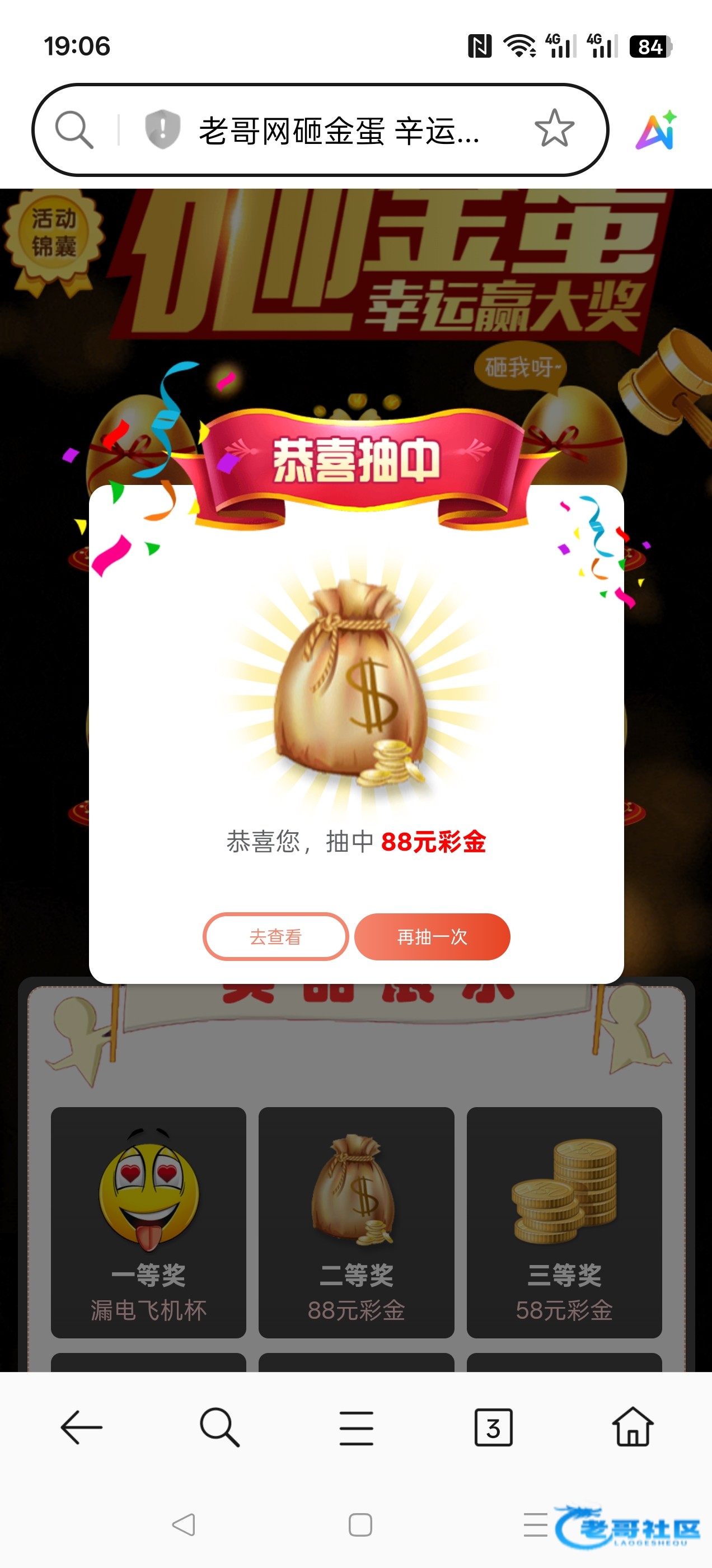712x1568 pixels.
Task: Tap the system back button
Action: click(x=183, y=1525)
